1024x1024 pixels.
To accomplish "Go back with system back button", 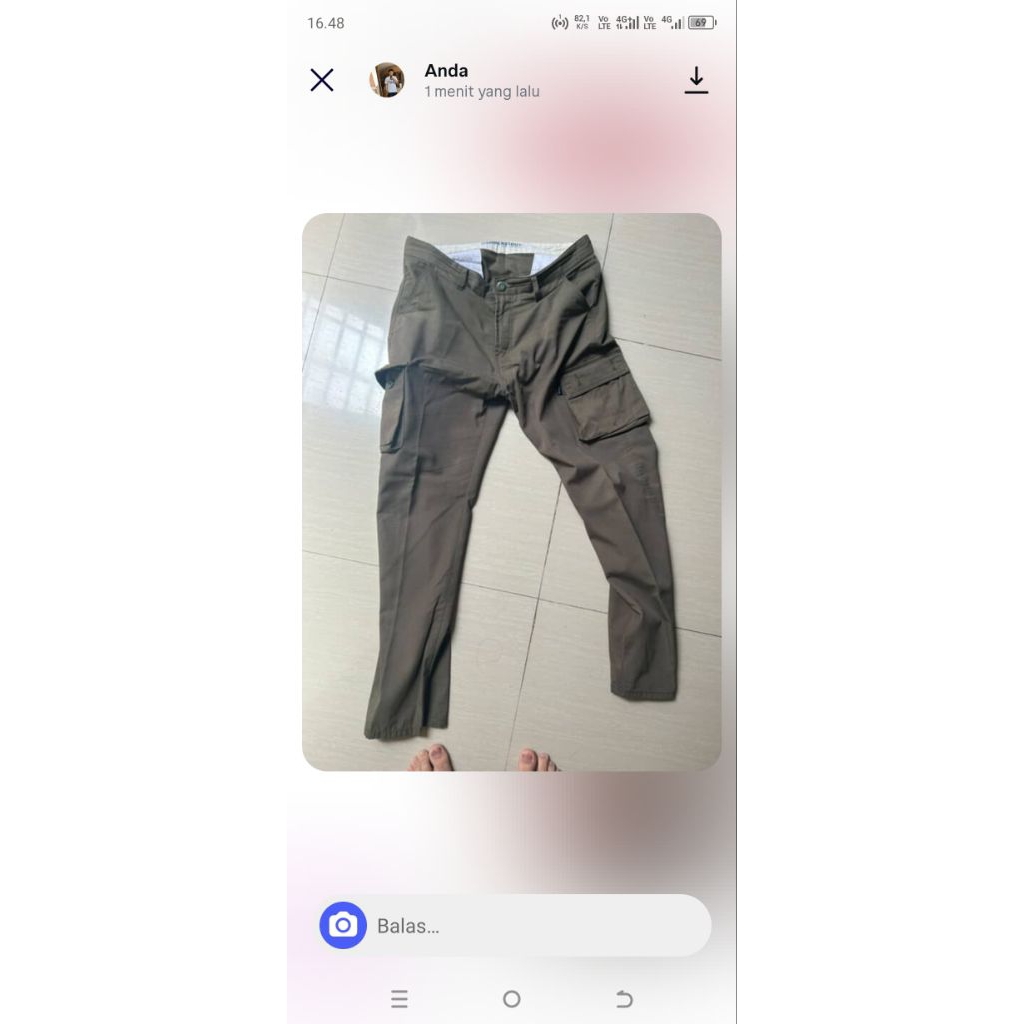I will pyautogui.click(x=624, y=999).
